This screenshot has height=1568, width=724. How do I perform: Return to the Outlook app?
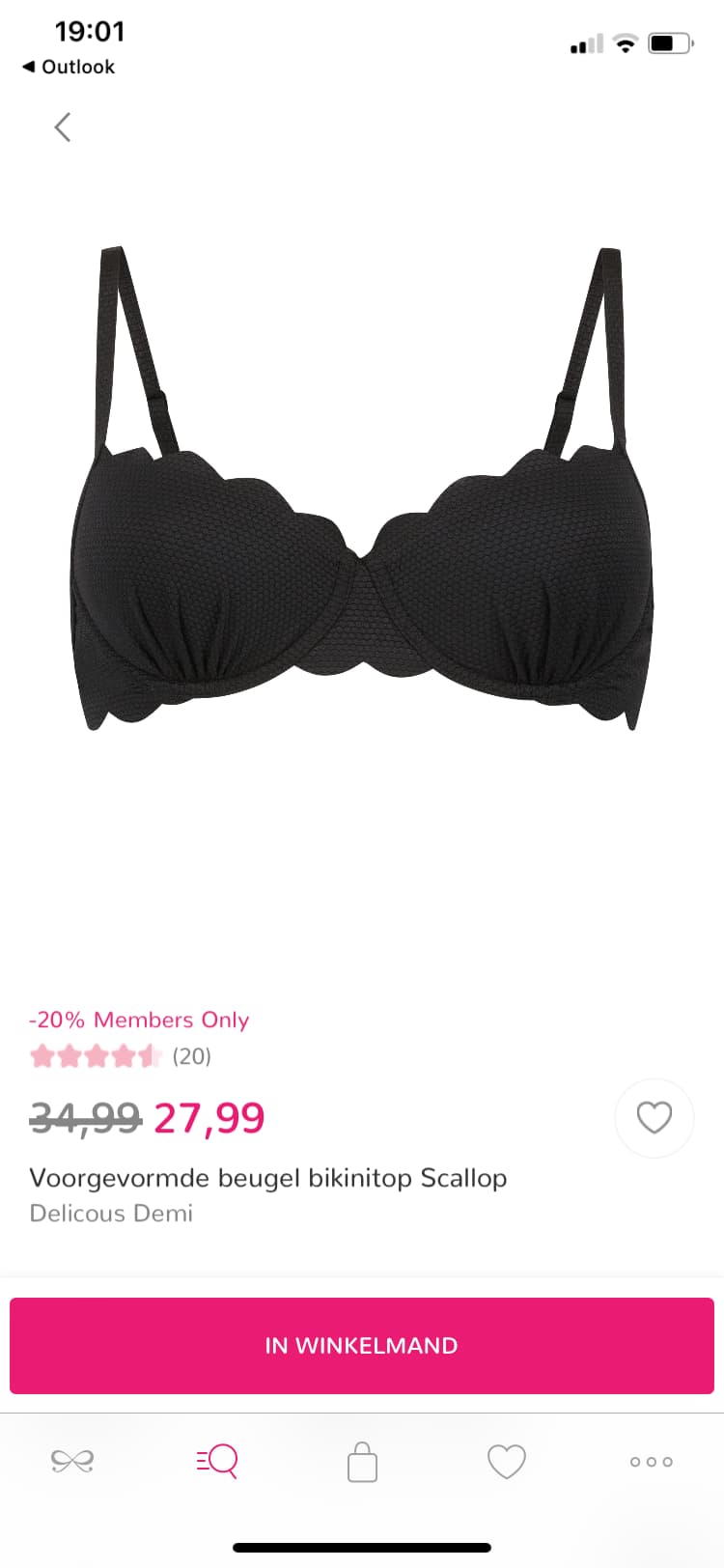tap(69, 67)
